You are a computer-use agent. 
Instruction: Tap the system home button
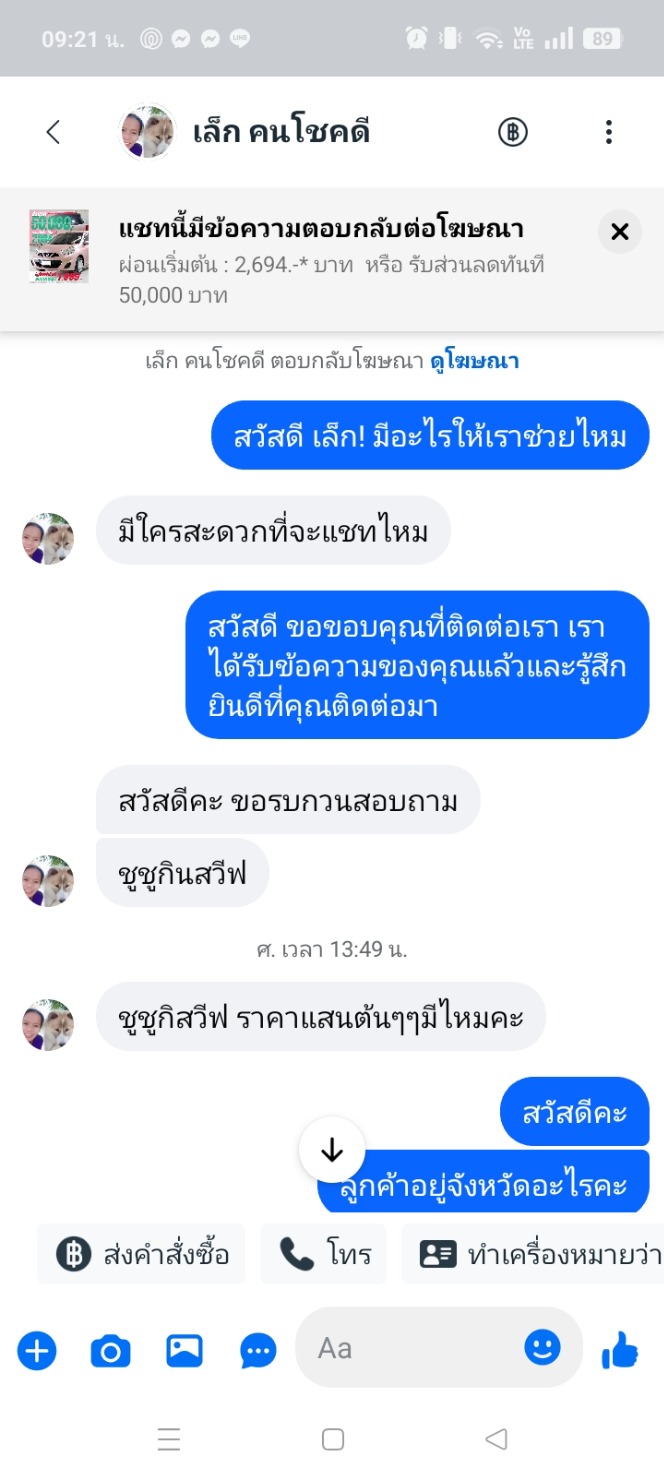pos(333,1439)
